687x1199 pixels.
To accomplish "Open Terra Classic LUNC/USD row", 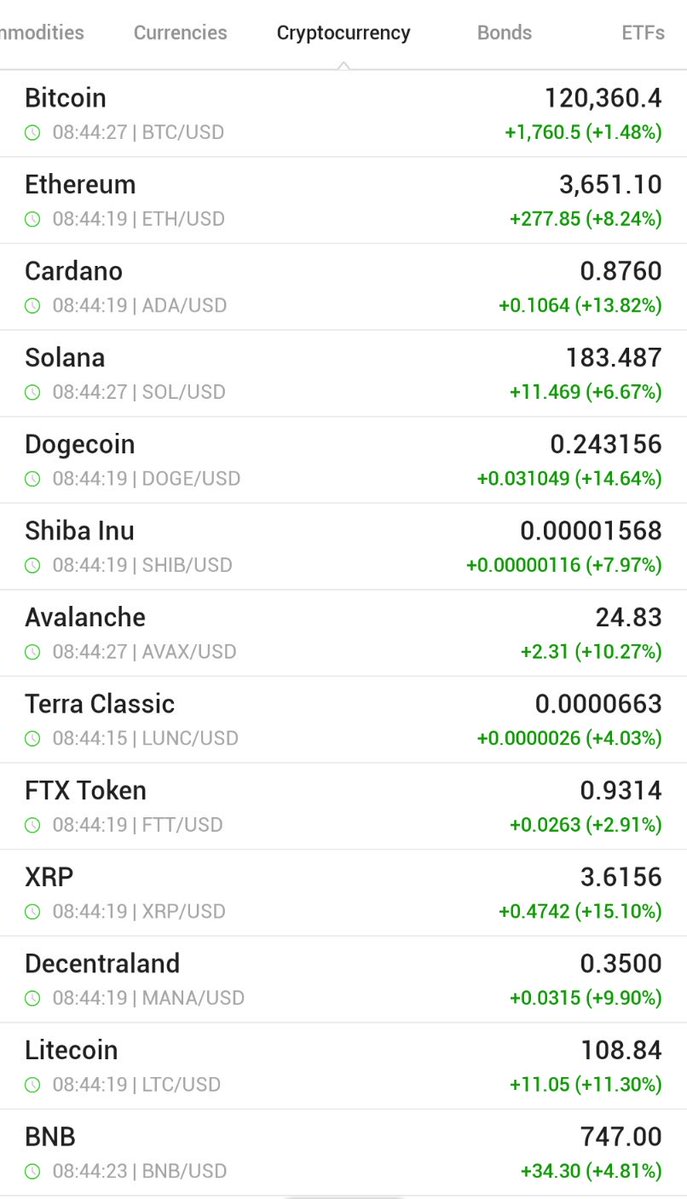I will click(x=344, y=719).
